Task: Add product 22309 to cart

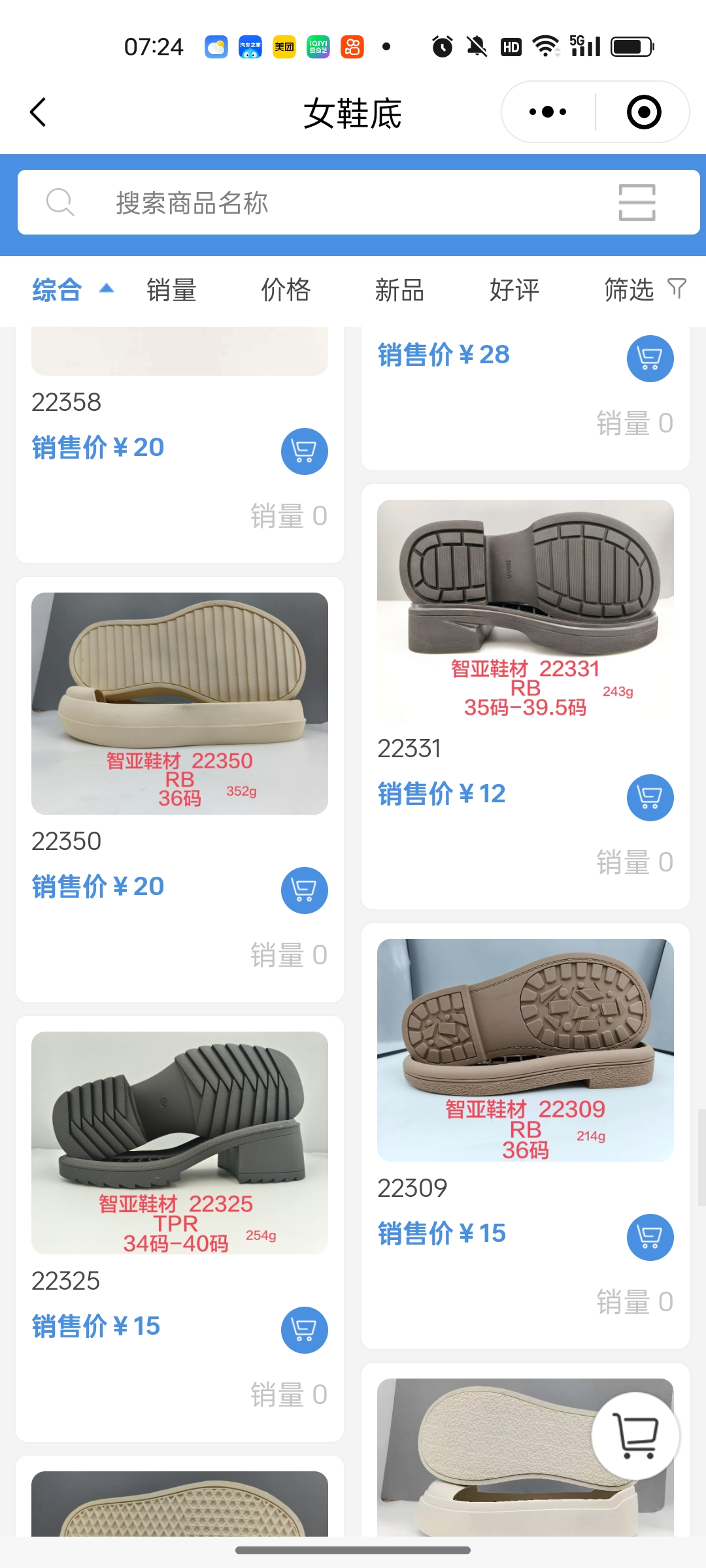Action: pos(650,1237)
